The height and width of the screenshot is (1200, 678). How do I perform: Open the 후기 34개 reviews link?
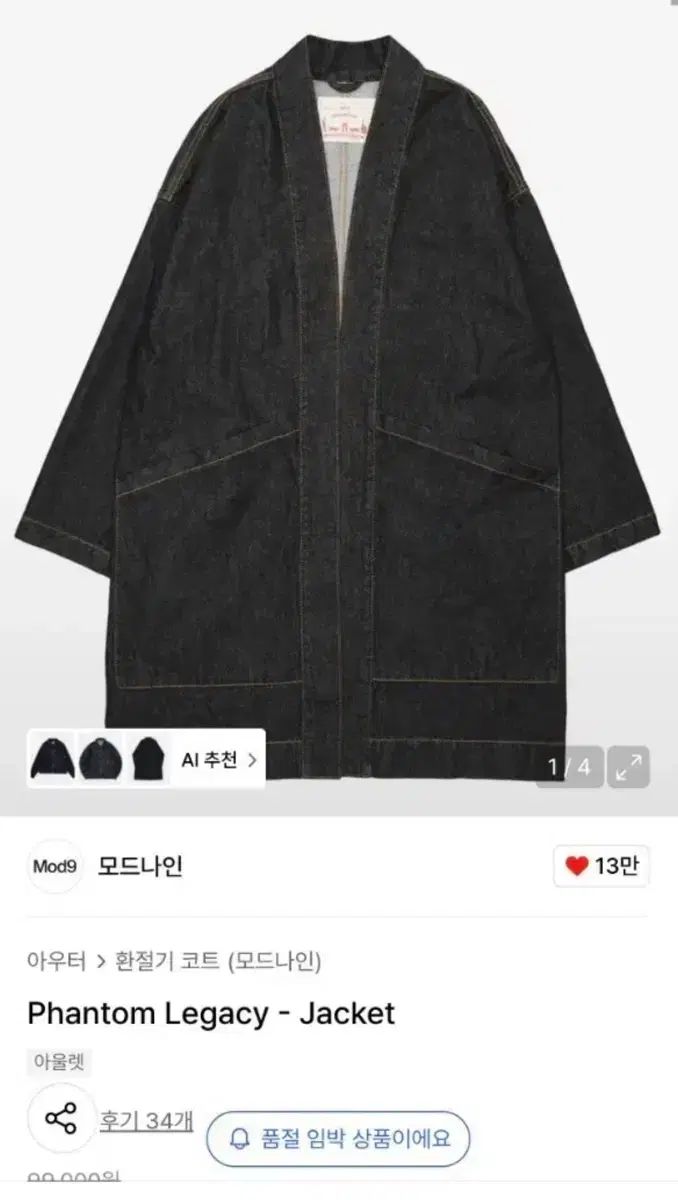[146, 1120]
